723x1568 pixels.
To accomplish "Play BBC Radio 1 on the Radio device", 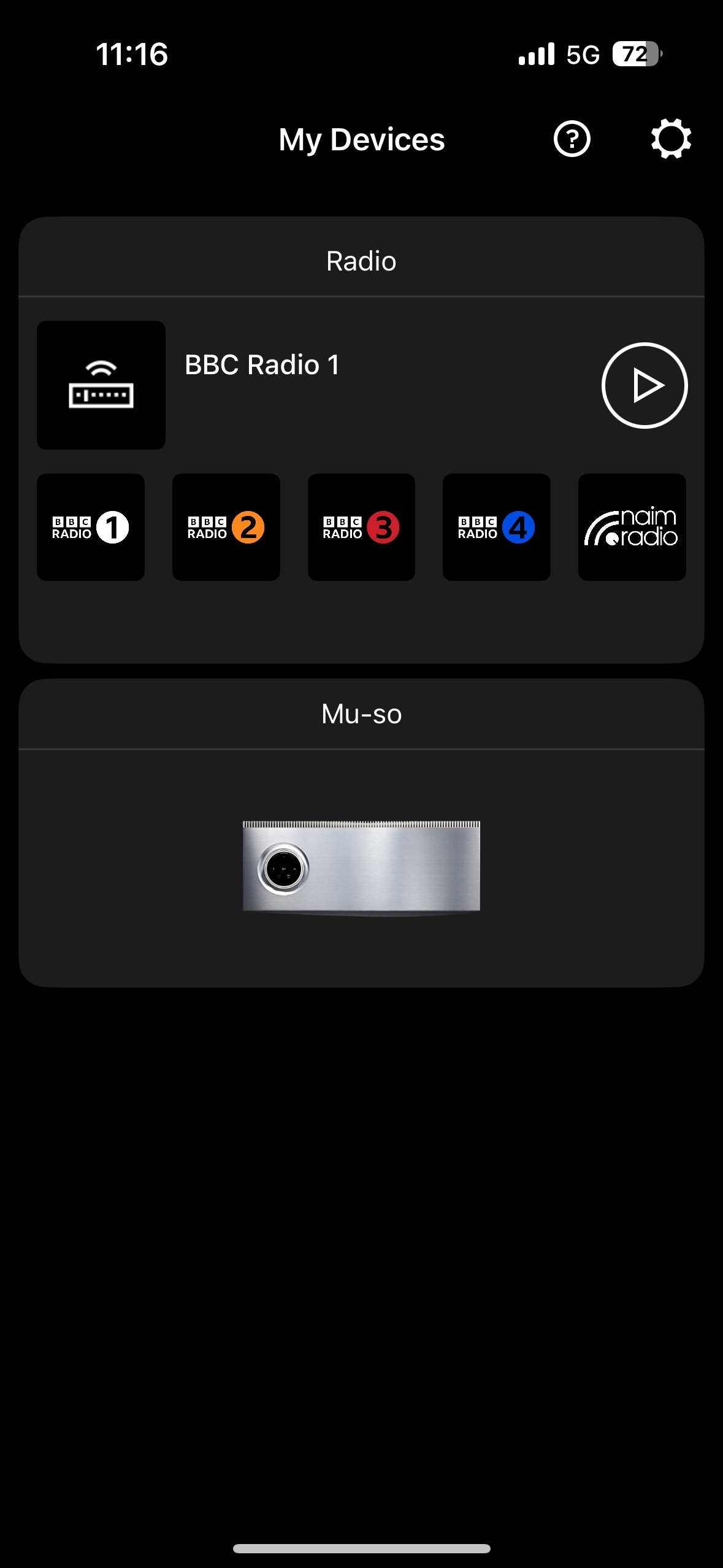I will pos(645,385).
